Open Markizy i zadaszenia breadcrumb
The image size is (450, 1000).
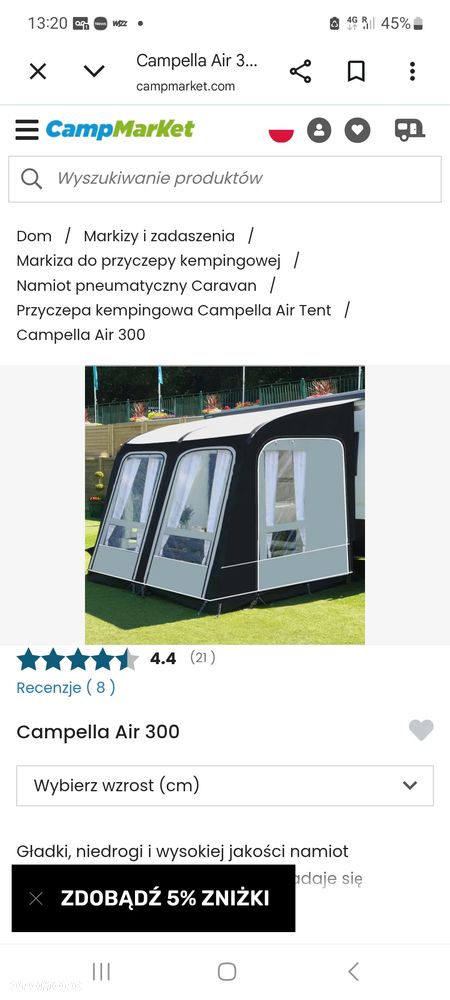pyautogui.click(x=159, y=236)
